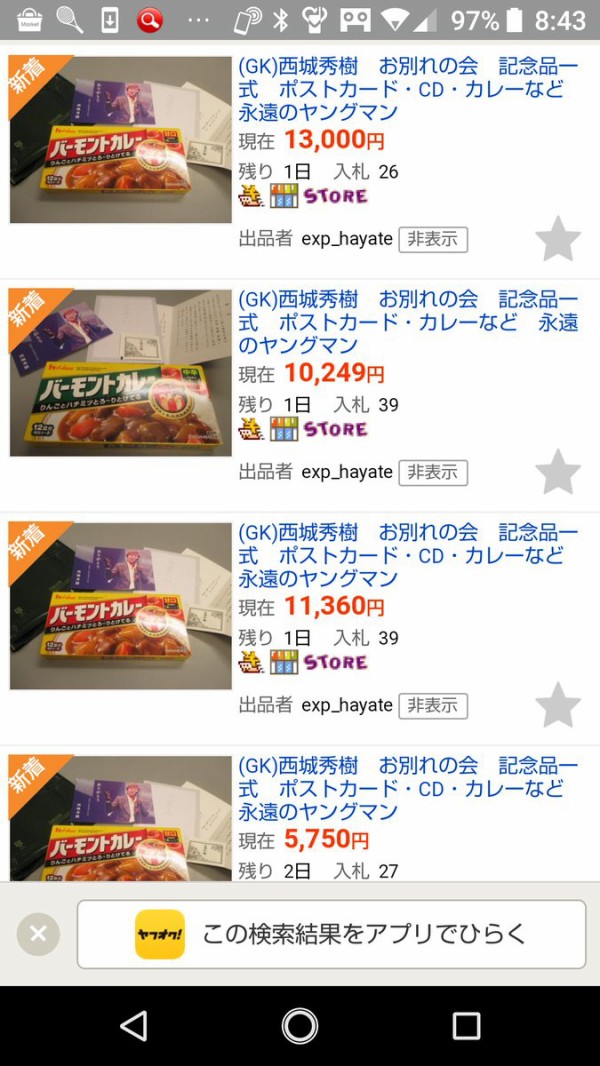Image resolution: width=600 pixels, height=1066 pixels.
Task: Open search results in app with この検索結果をアプリでひらく
Action: tap(331, 934)
